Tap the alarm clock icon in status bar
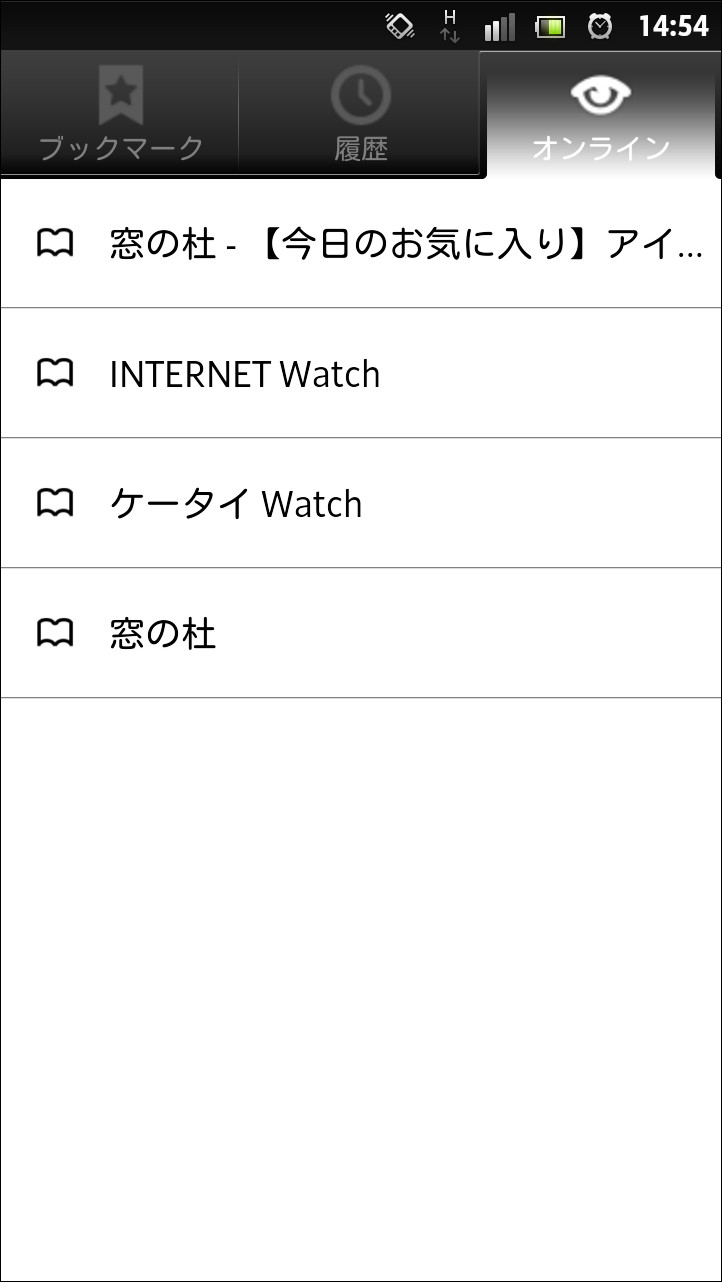722x1282 pixels. [604, 25]
